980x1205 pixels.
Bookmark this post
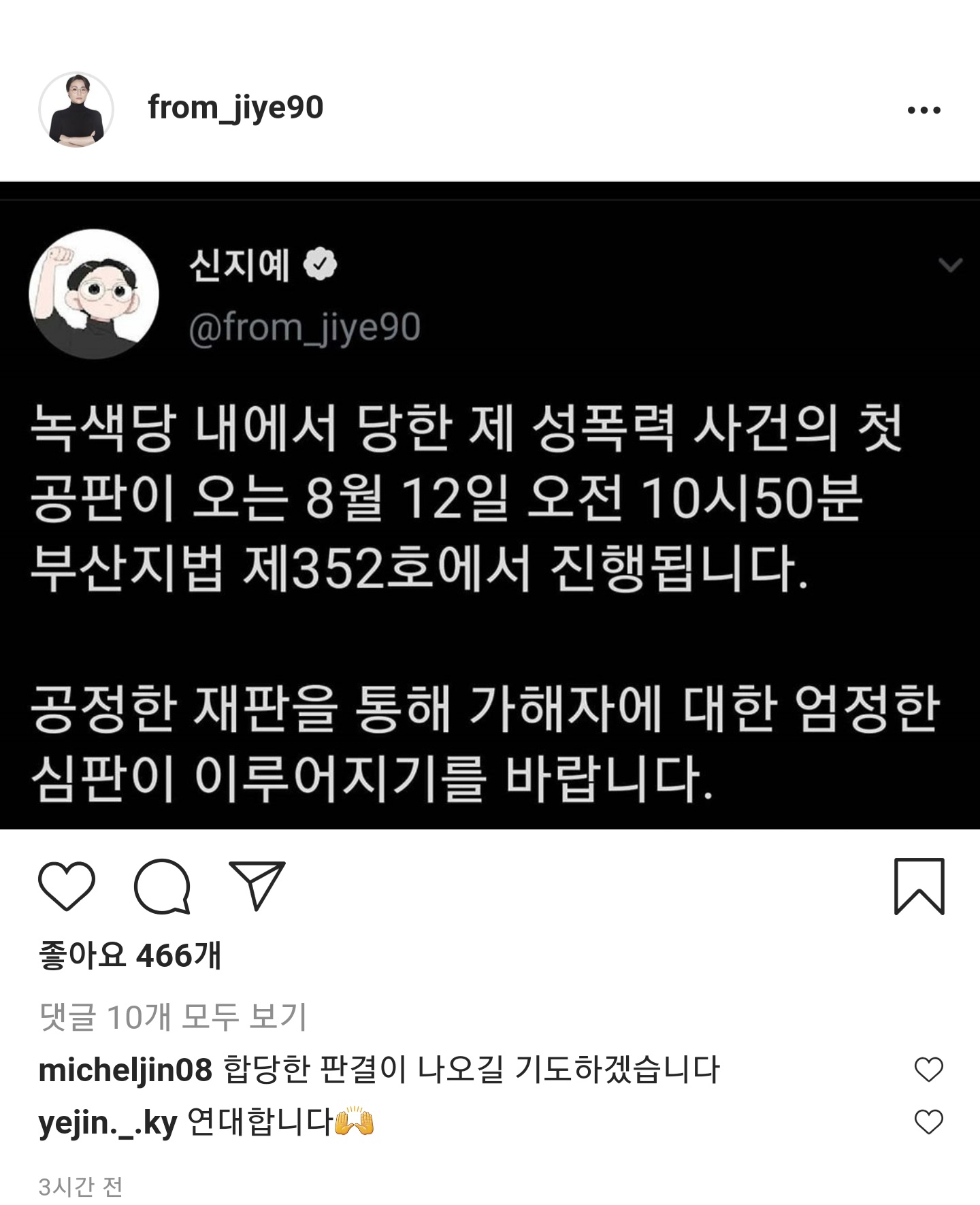(919, 887)
